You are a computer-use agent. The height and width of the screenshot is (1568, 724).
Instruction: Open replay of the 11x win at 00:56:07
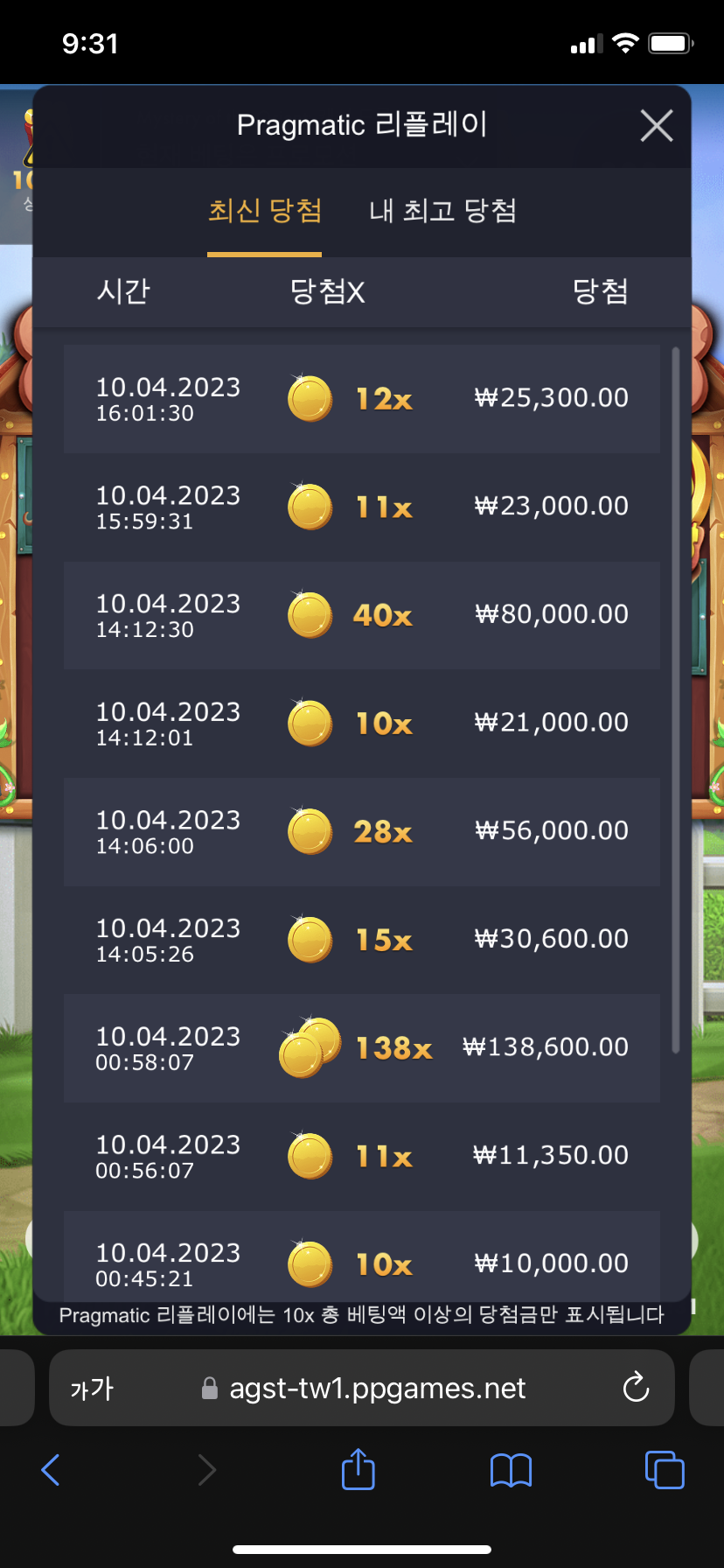coord(361,1156)
